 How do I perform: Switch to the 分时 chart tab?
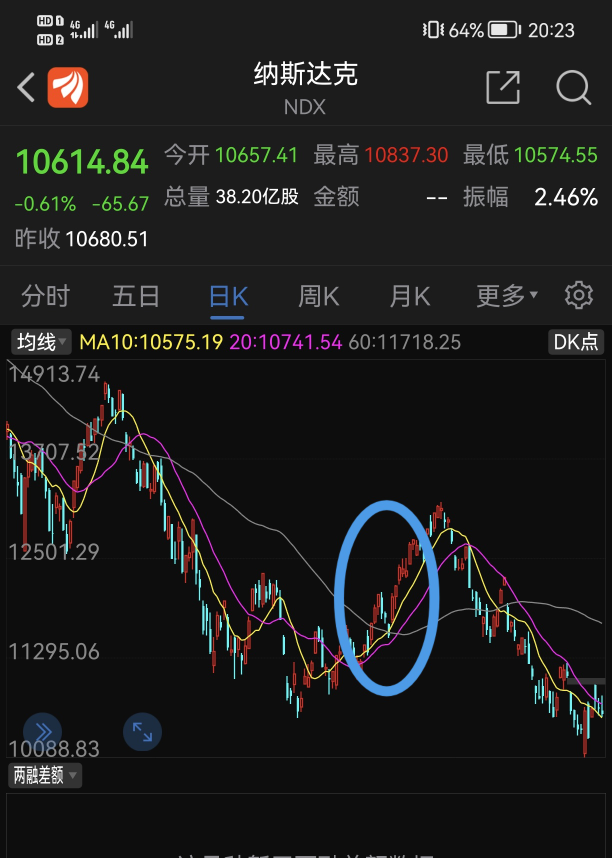point(46,296)
